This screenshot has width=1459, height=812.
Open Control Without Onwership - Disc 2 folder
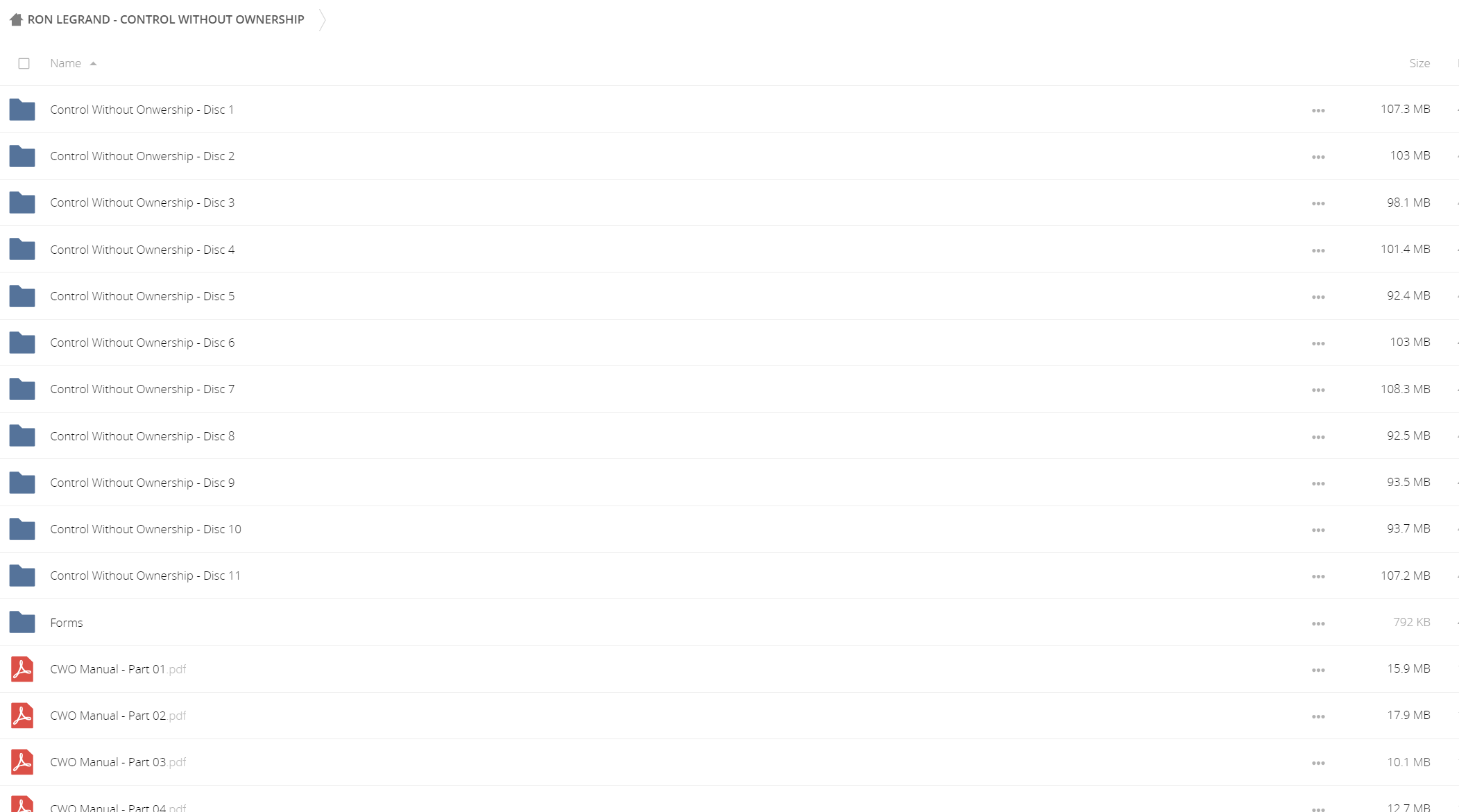point(142,156)
